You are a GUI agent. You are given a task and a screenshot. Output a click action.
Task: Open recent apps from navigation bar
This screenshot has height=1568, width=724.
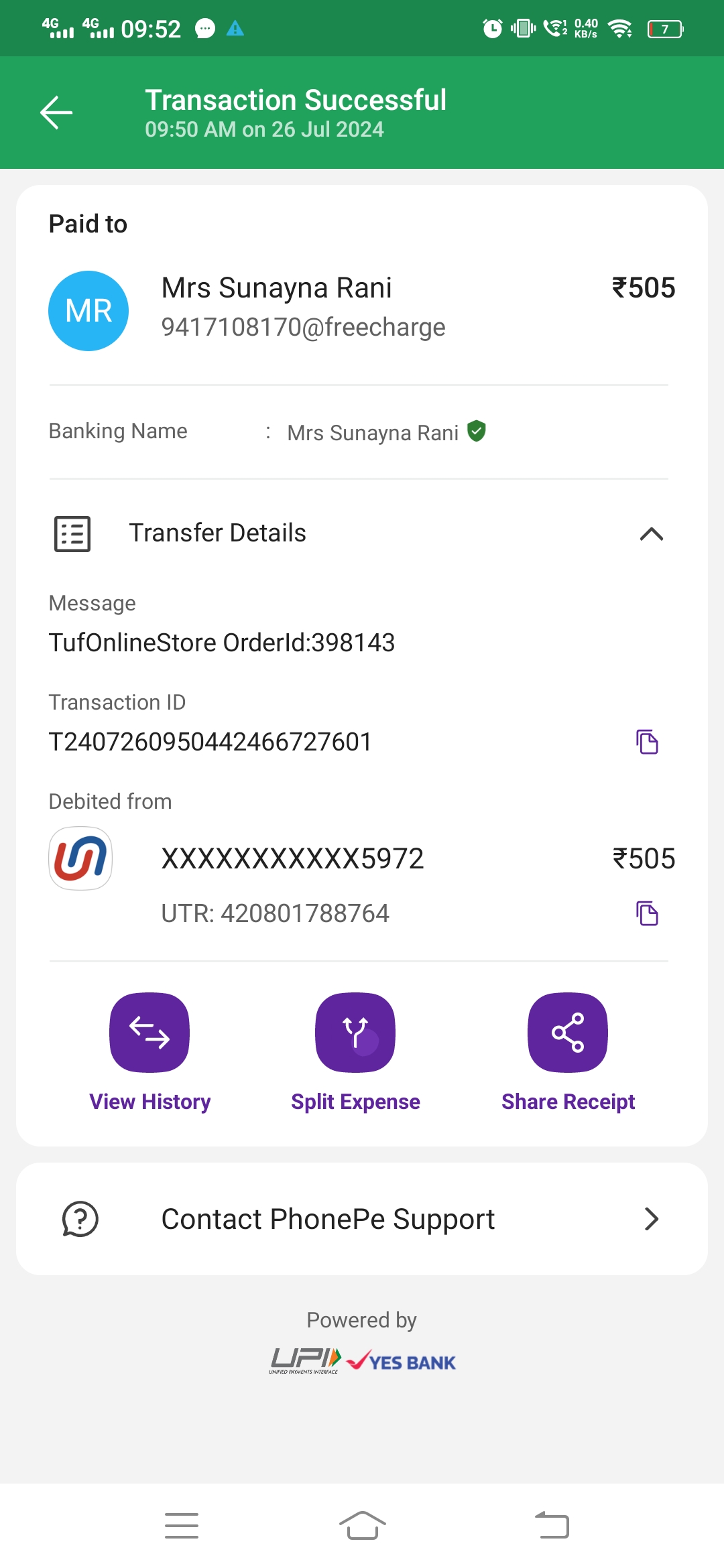[182, 1526]
